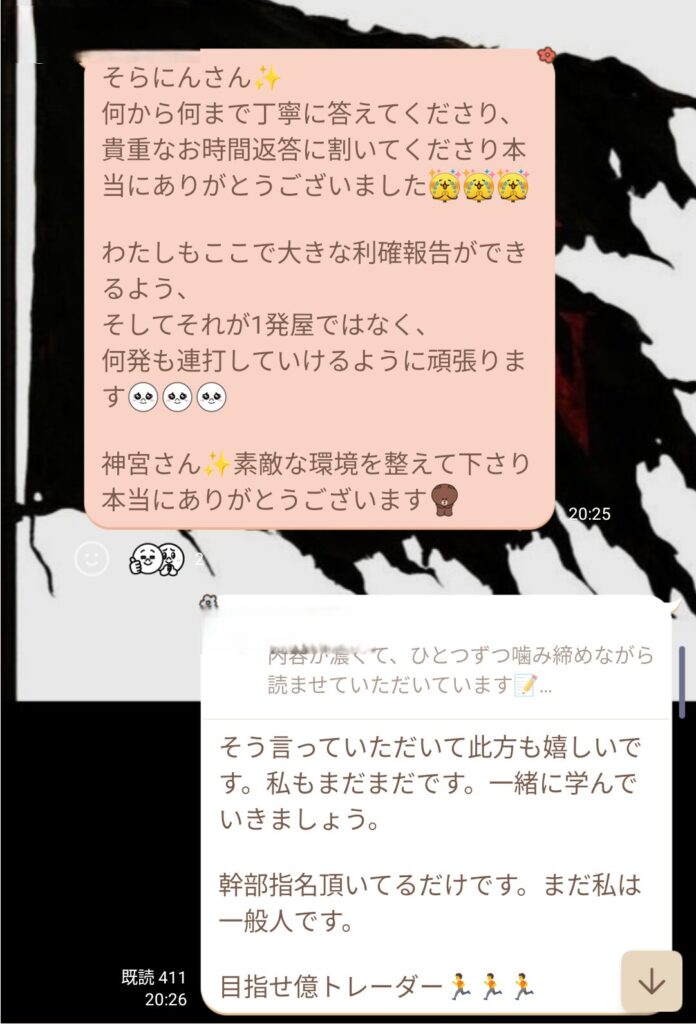Add a reaction with the smiley face icon
This screenshot has height=1024, width=696.
point(91,559)
